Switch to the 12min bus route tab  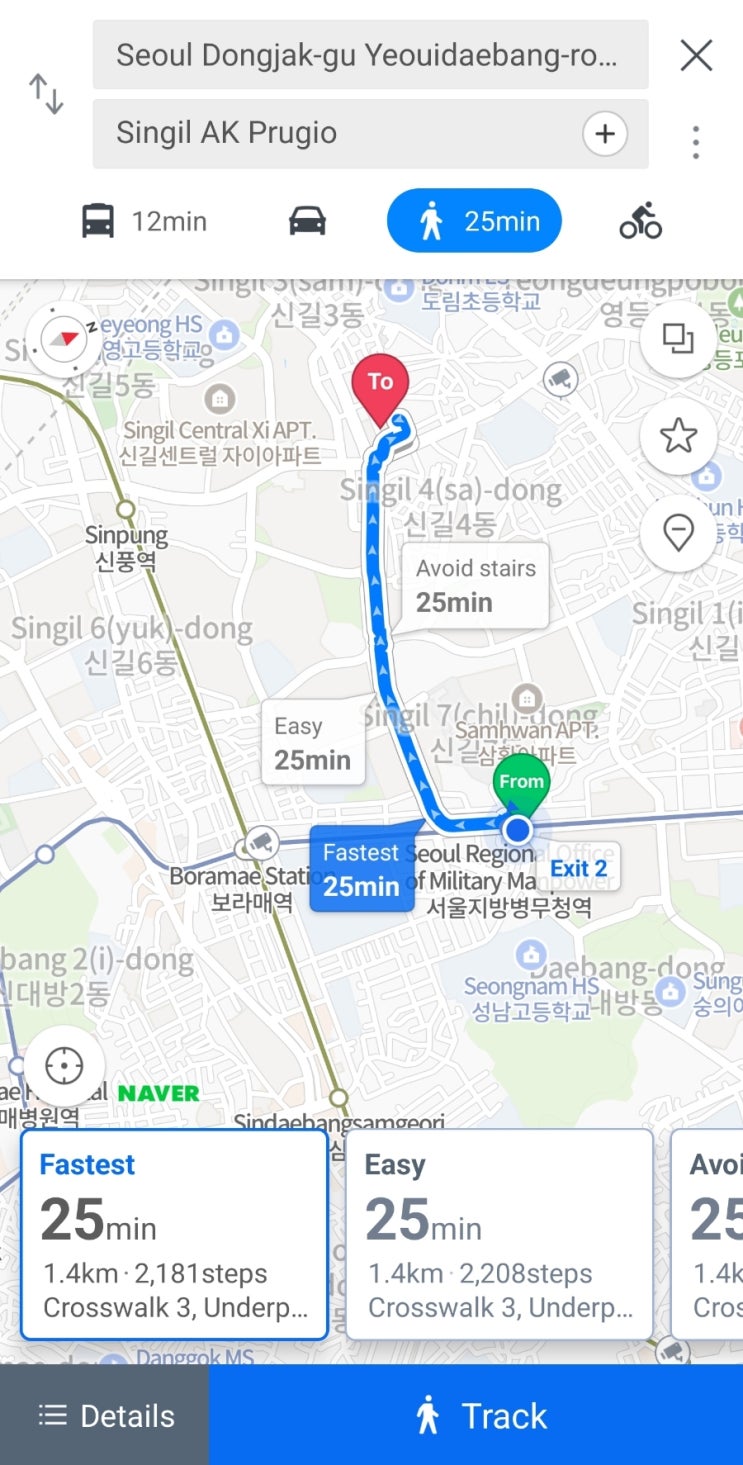[x=143, y=221]
